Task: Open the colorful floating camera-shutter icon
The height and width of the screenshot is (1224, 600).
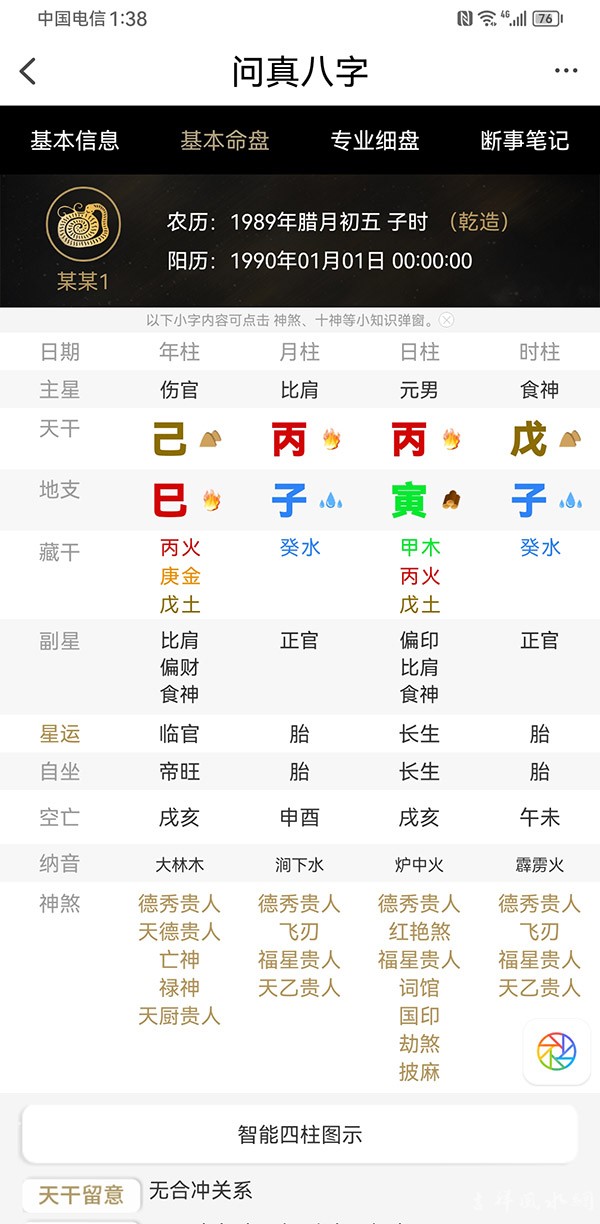Action: point(556,1052)
